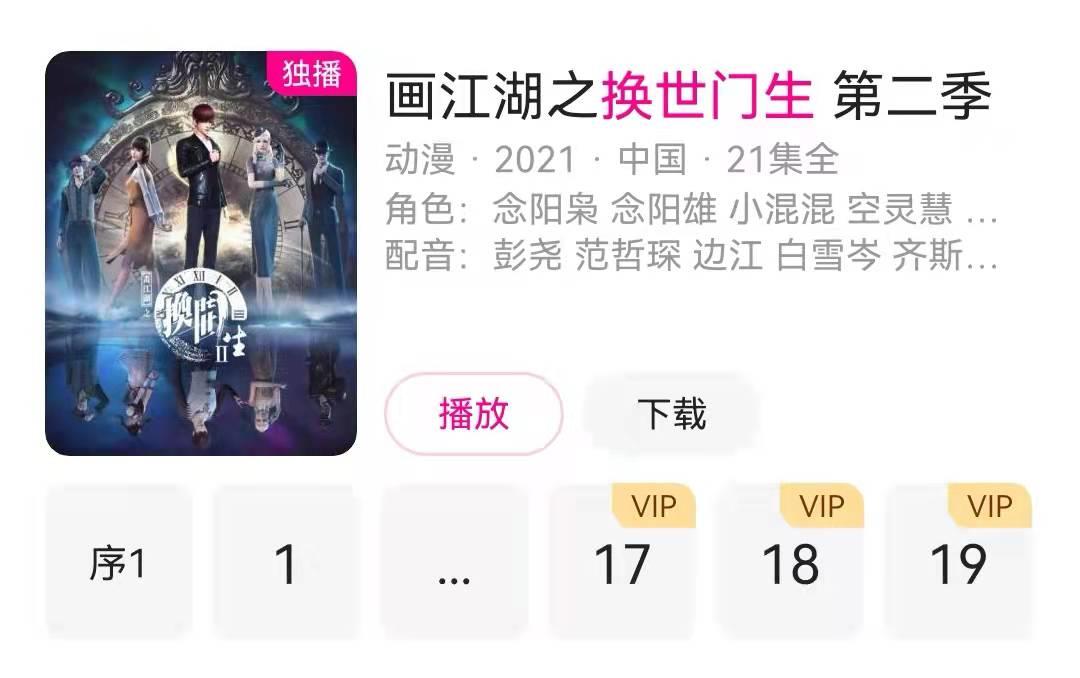This screenshot has height=678, width=1080.
Task: Tap the 下载 download button
Action: 671,414
